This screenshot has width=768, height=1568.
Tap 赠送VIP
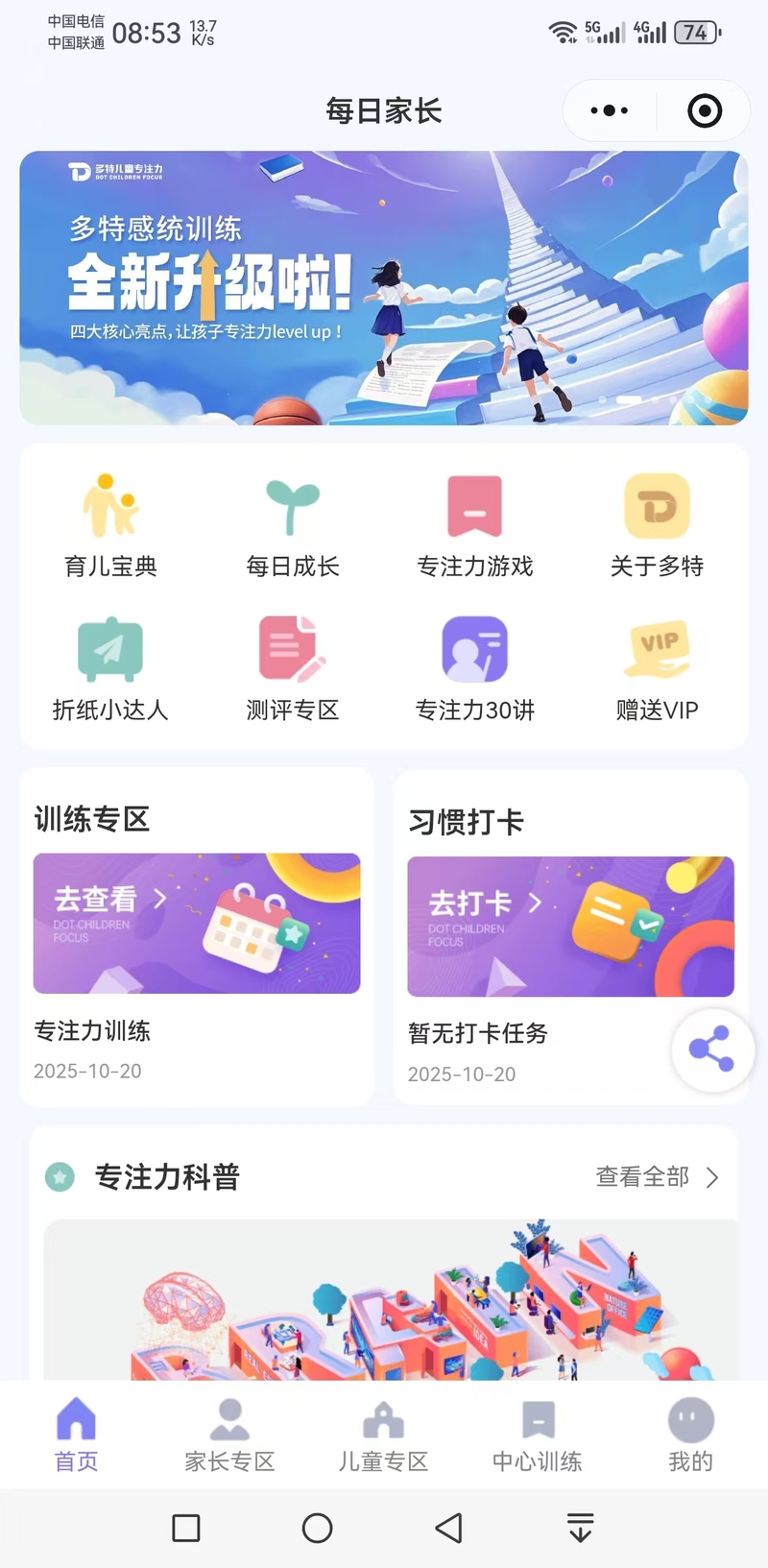tap(658, 669)
